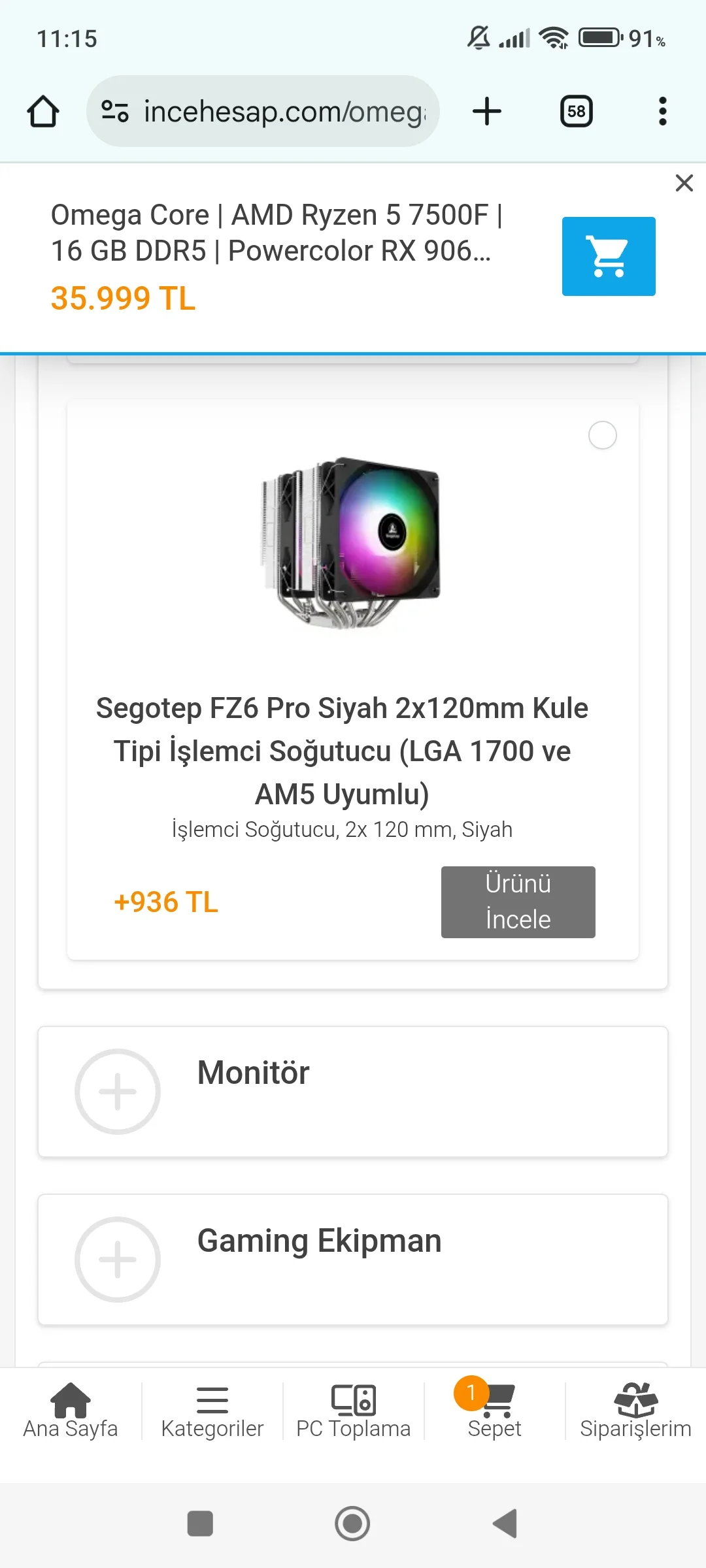
Task: Add the Omega Core PC to cart
Action: click(x=608, y=256)
